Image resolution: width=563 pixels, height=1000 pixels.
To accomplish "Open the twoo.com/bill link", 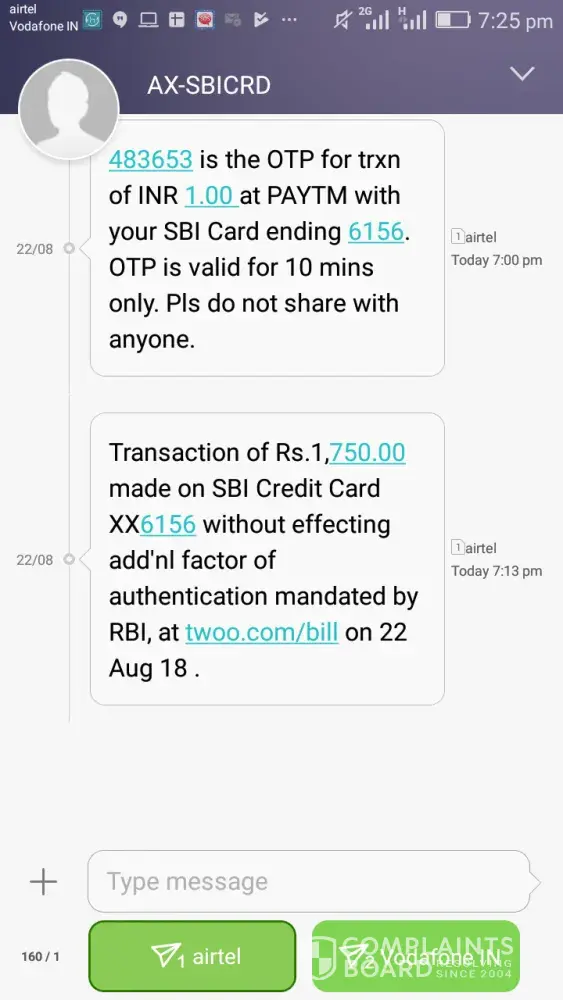I will click(261, 632).
